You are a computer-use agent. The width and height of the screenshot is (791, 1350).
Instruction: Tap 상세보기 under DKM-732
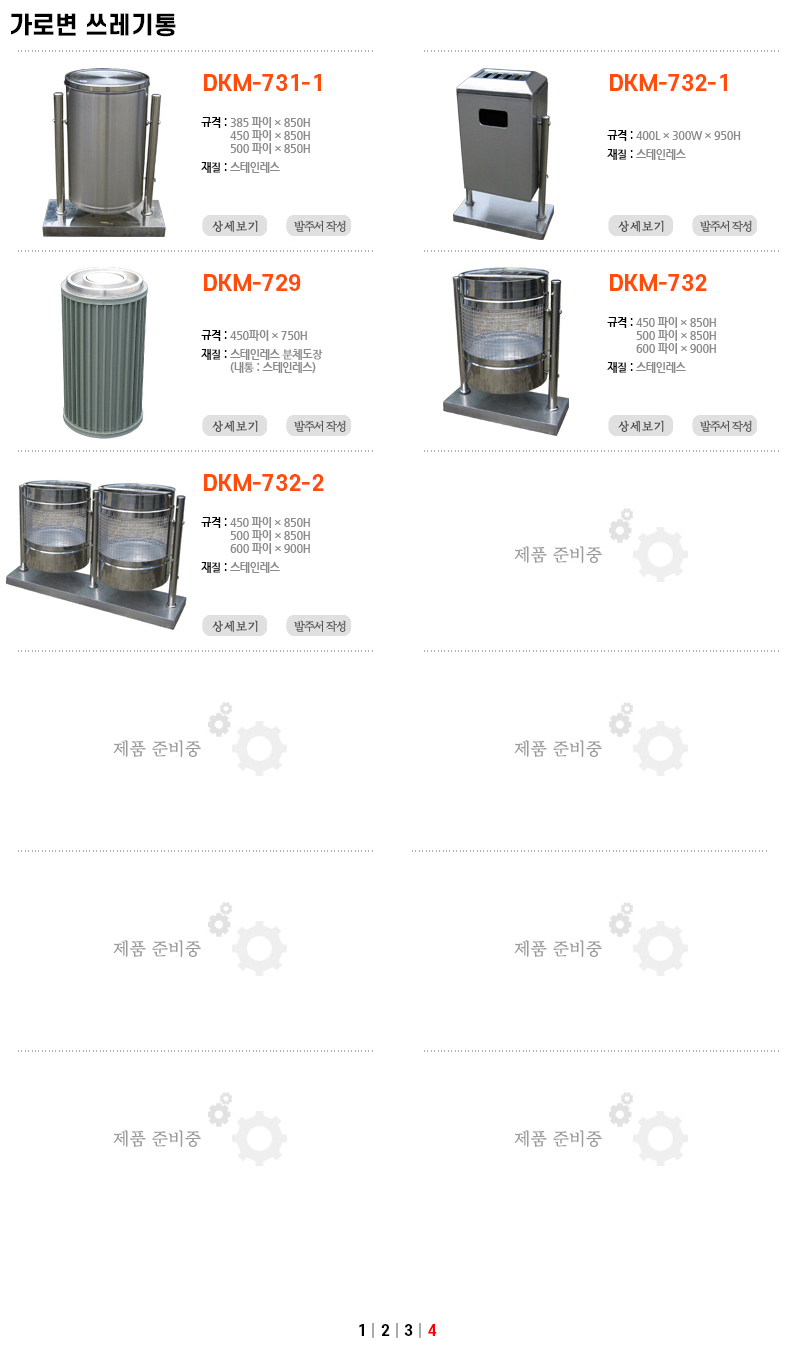pyautogui.click(x=640, y=426)
